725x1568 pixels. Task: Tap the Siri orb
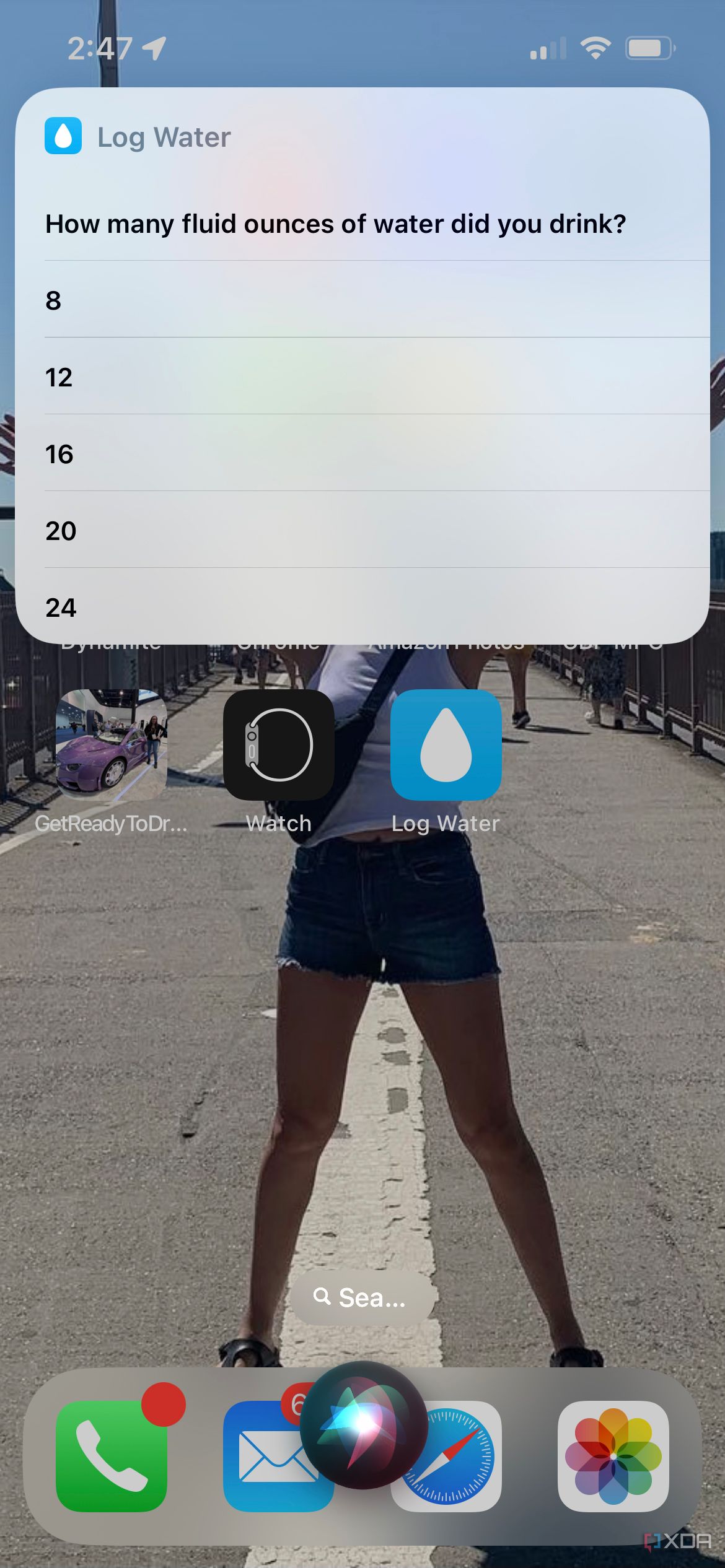[364, 1425]
